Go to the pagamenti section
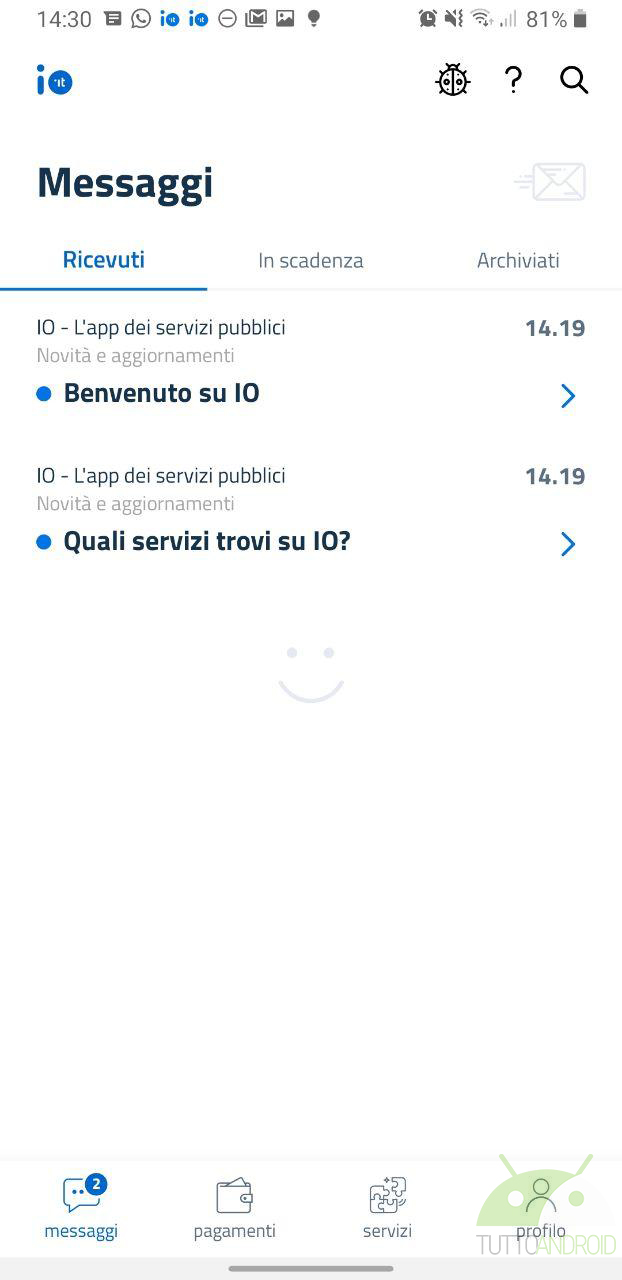622x1280 pixels. pos(235,1208)
